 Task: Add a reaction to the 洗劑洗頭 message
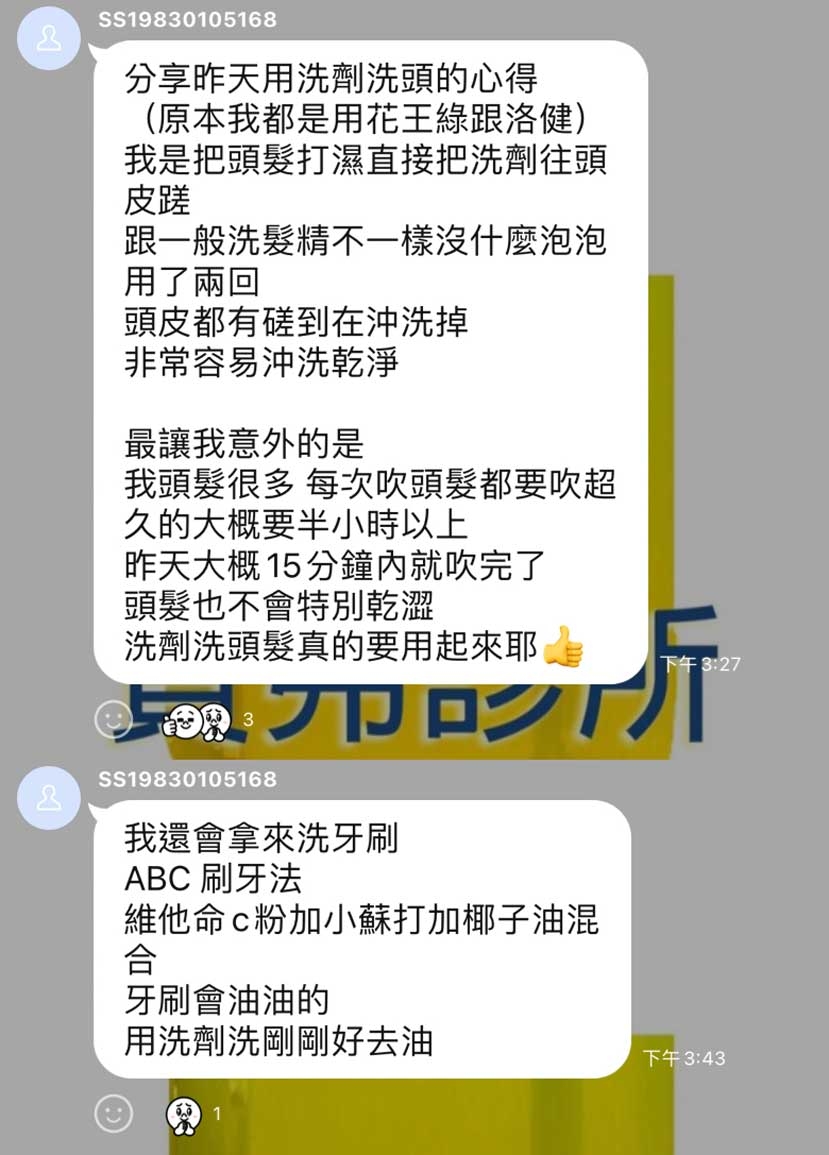[113, 718]
